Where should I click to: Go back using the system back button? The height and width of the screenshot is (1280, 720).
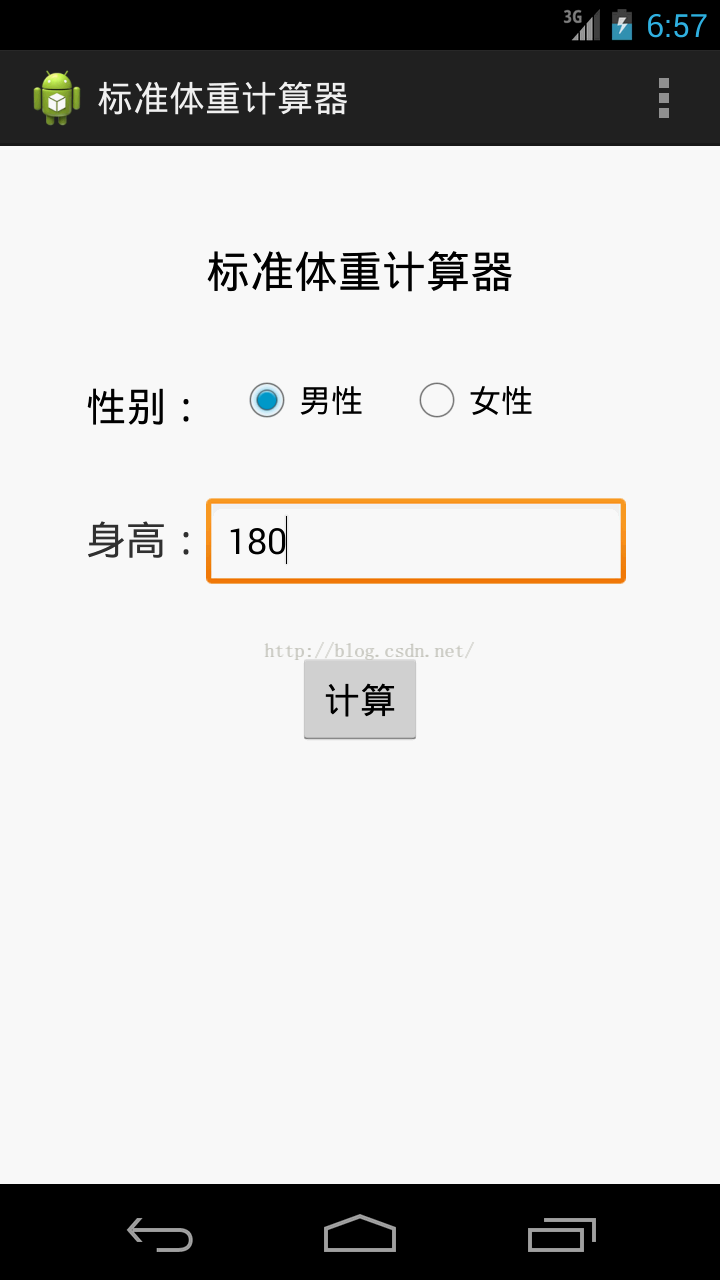[x=160, y=1234]
